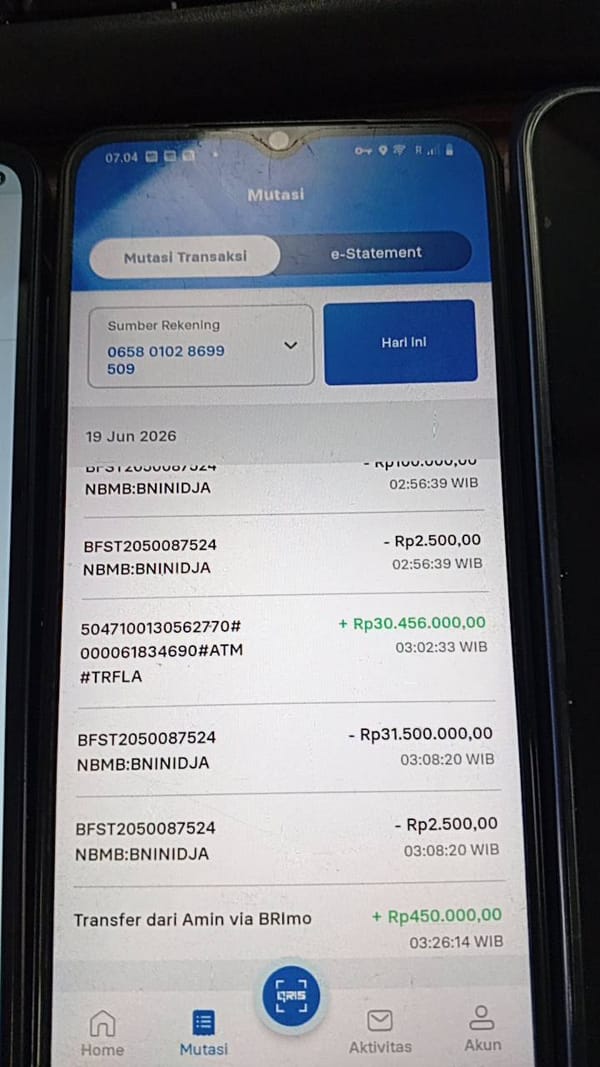Switch to the Akun tab

[482, 1028]
